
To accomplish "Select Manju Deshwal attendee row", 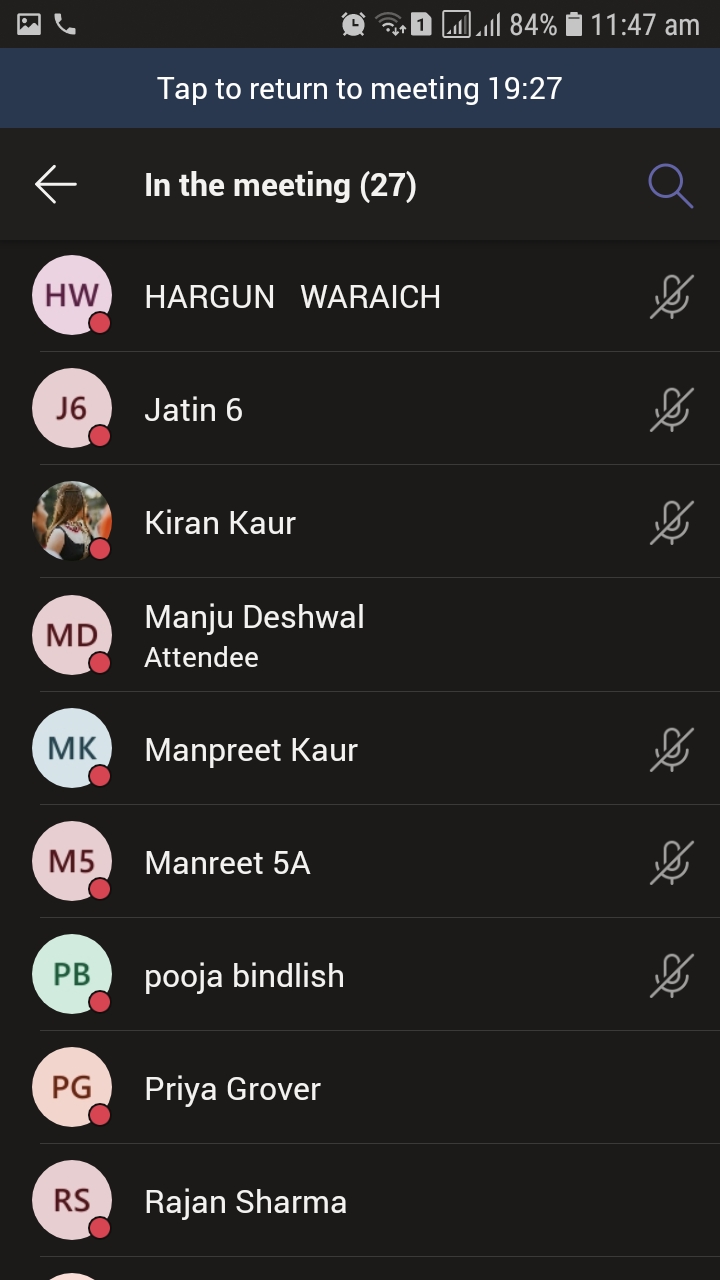I will pos(360,635).
